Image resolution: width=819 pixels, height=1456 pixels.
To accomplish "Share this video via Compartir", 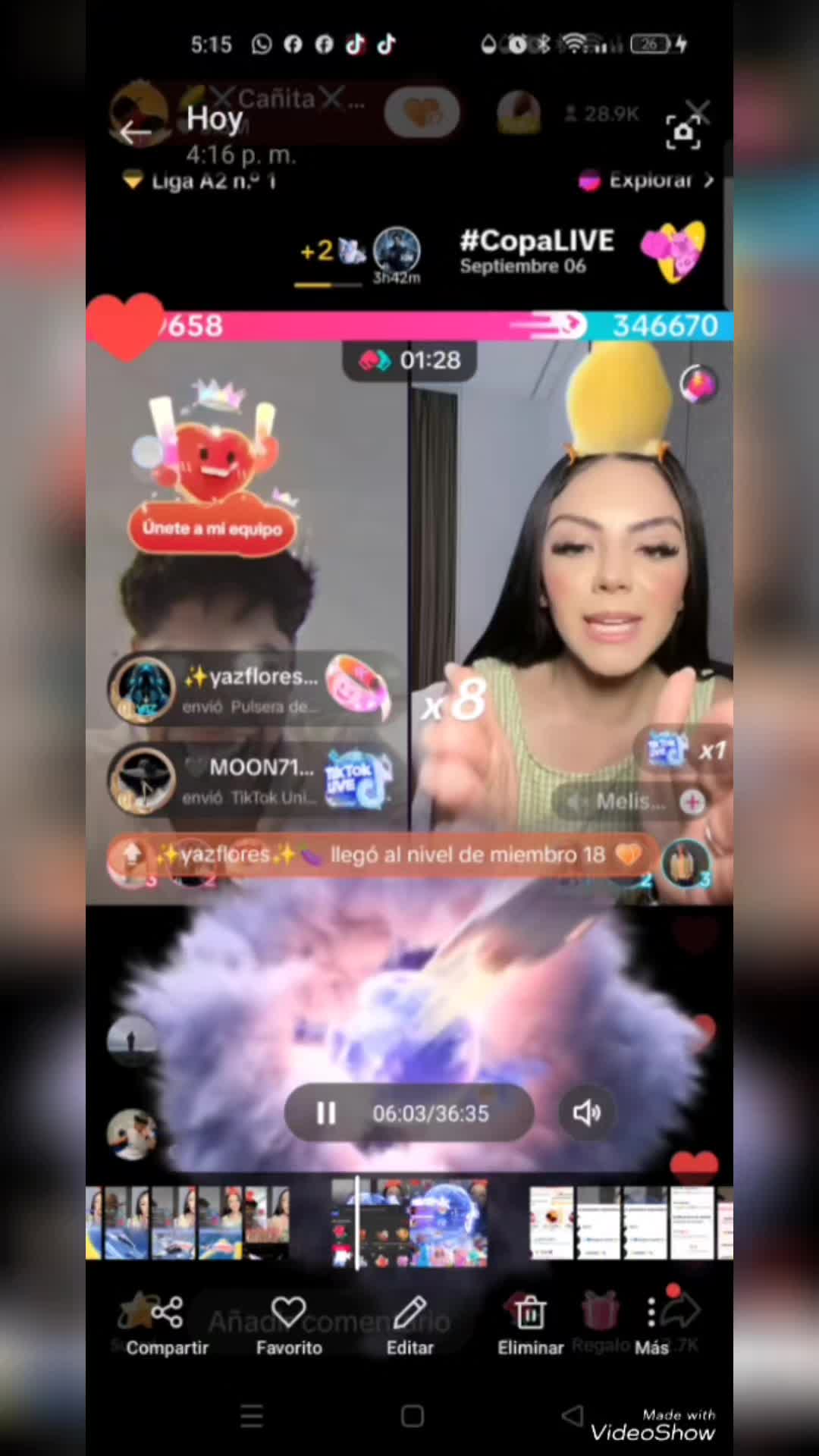I will 167,1326.
